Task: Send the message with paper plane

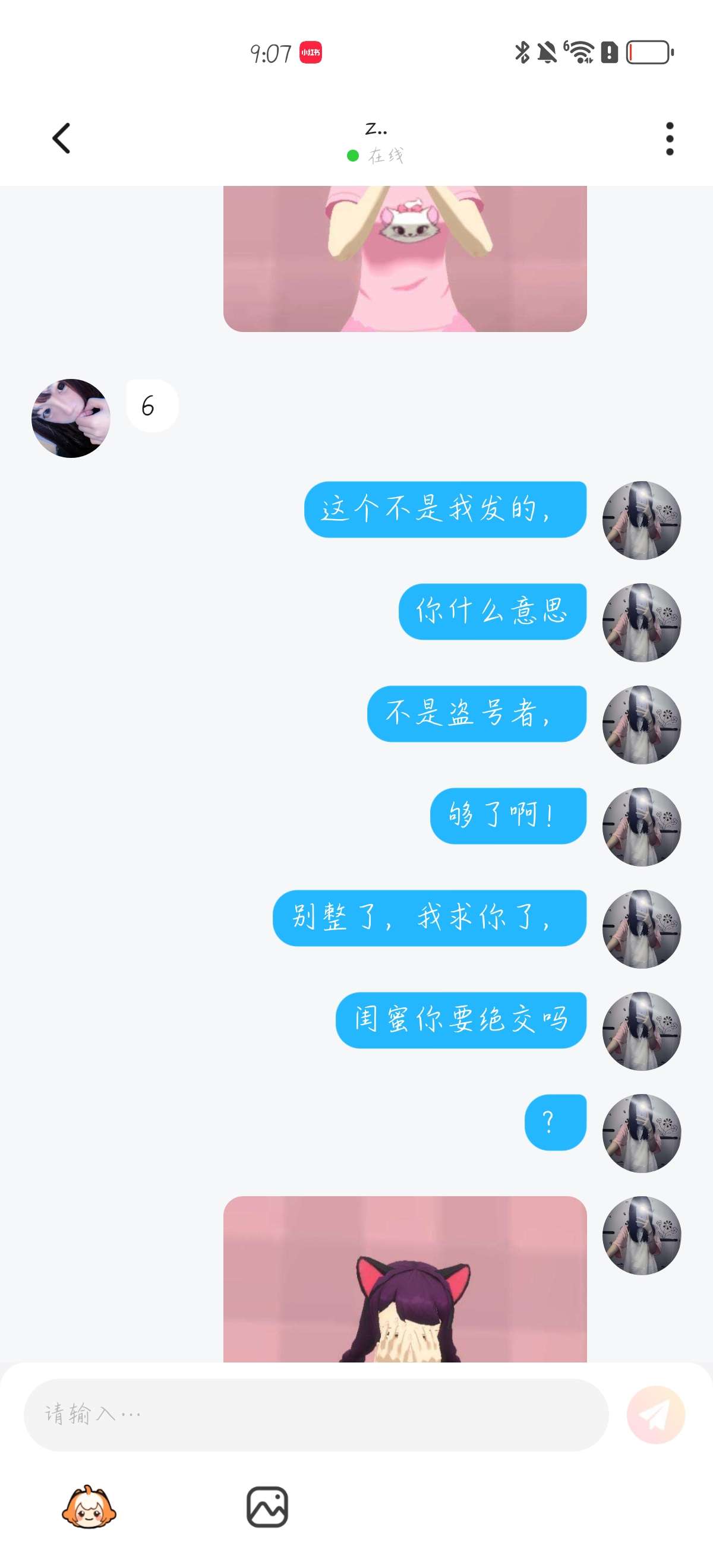Action: pos(656,1414)
